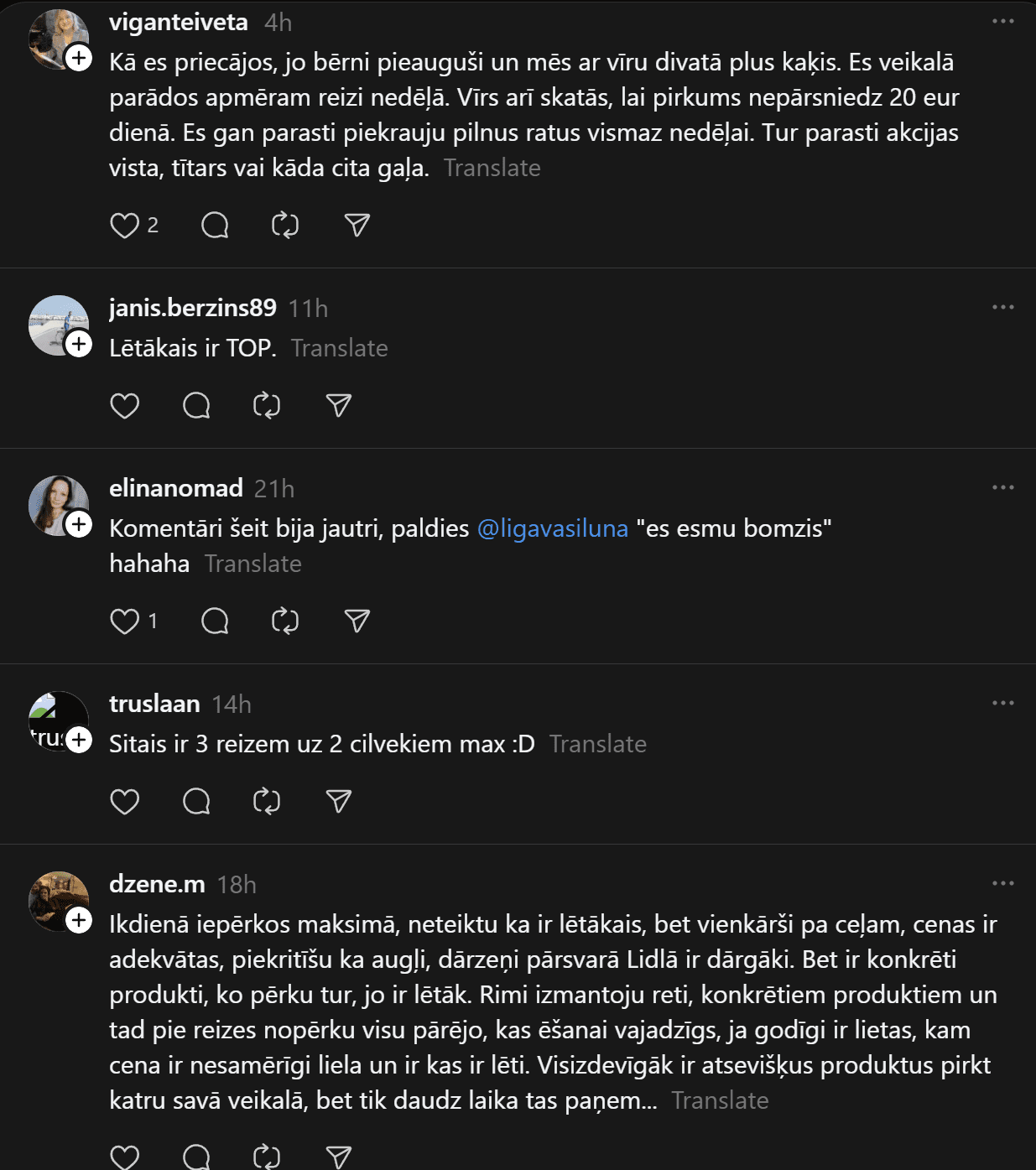Open the @ligavasiluna mention link
The width and height of the screenshot is (1036, 1170).
tap(552, 528)
